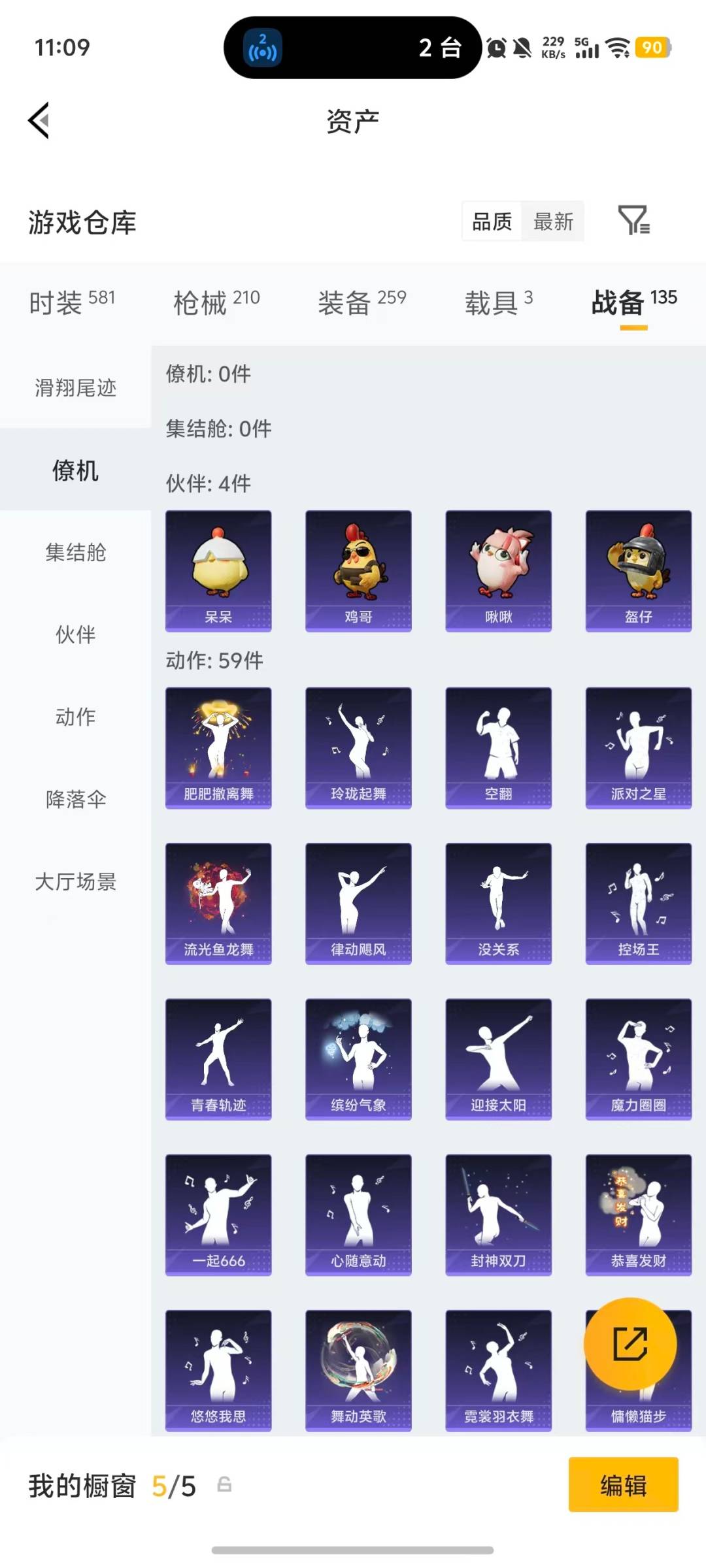Open the 动作 sidebar category

74,715
